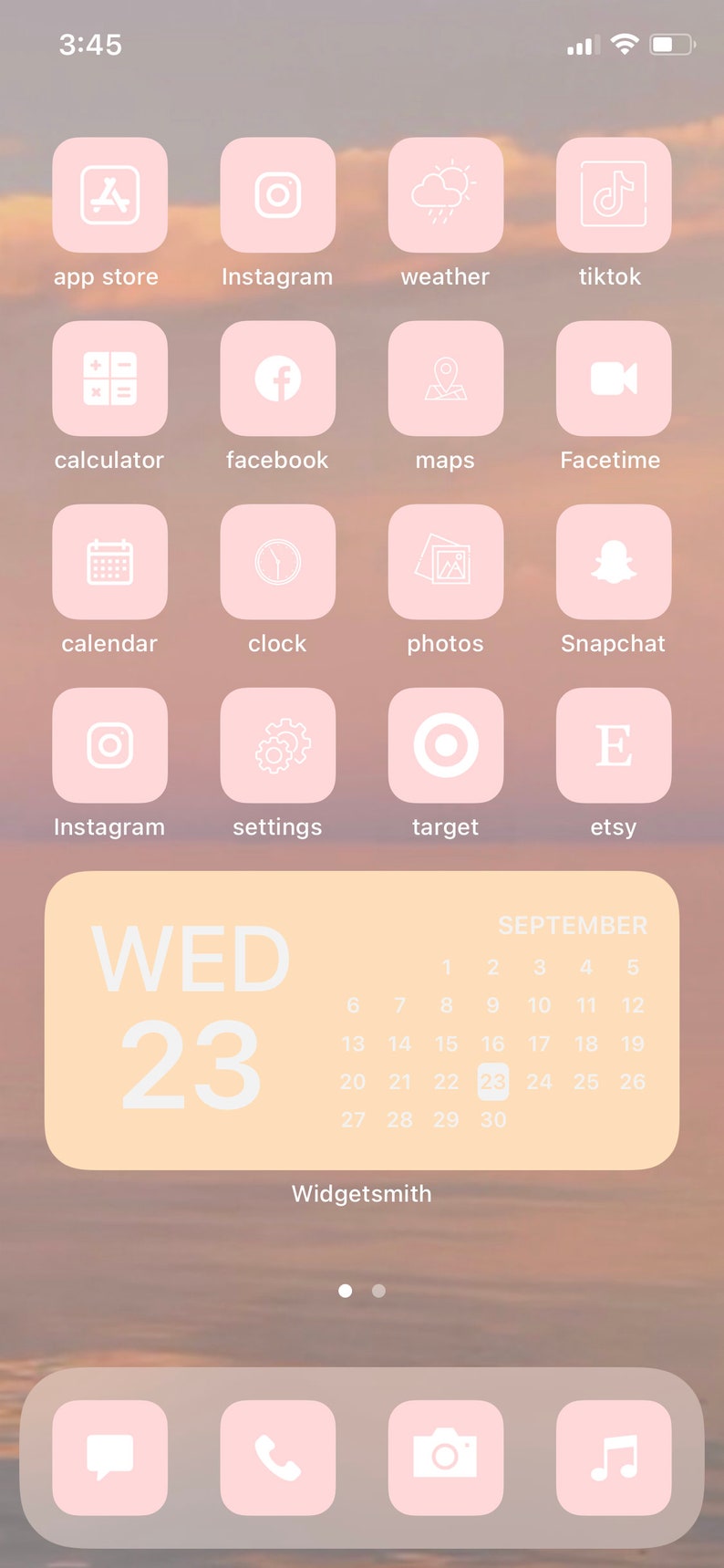Launch the etsy app

coord(614,745)
